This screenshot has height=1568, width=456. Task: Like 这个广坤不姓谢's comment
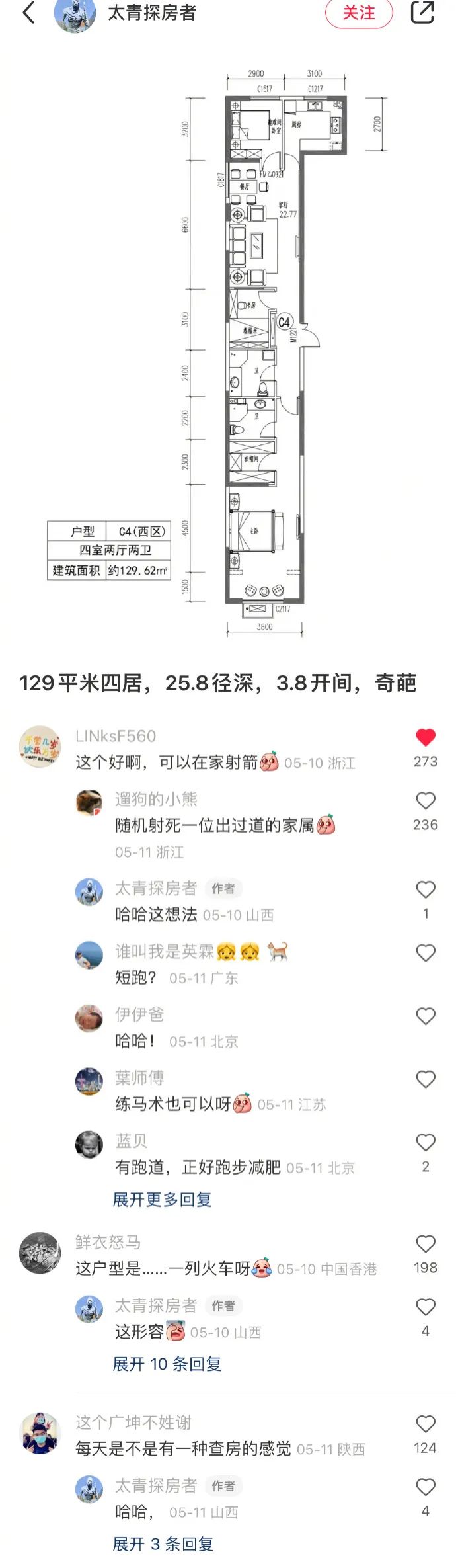(426, 1424)
